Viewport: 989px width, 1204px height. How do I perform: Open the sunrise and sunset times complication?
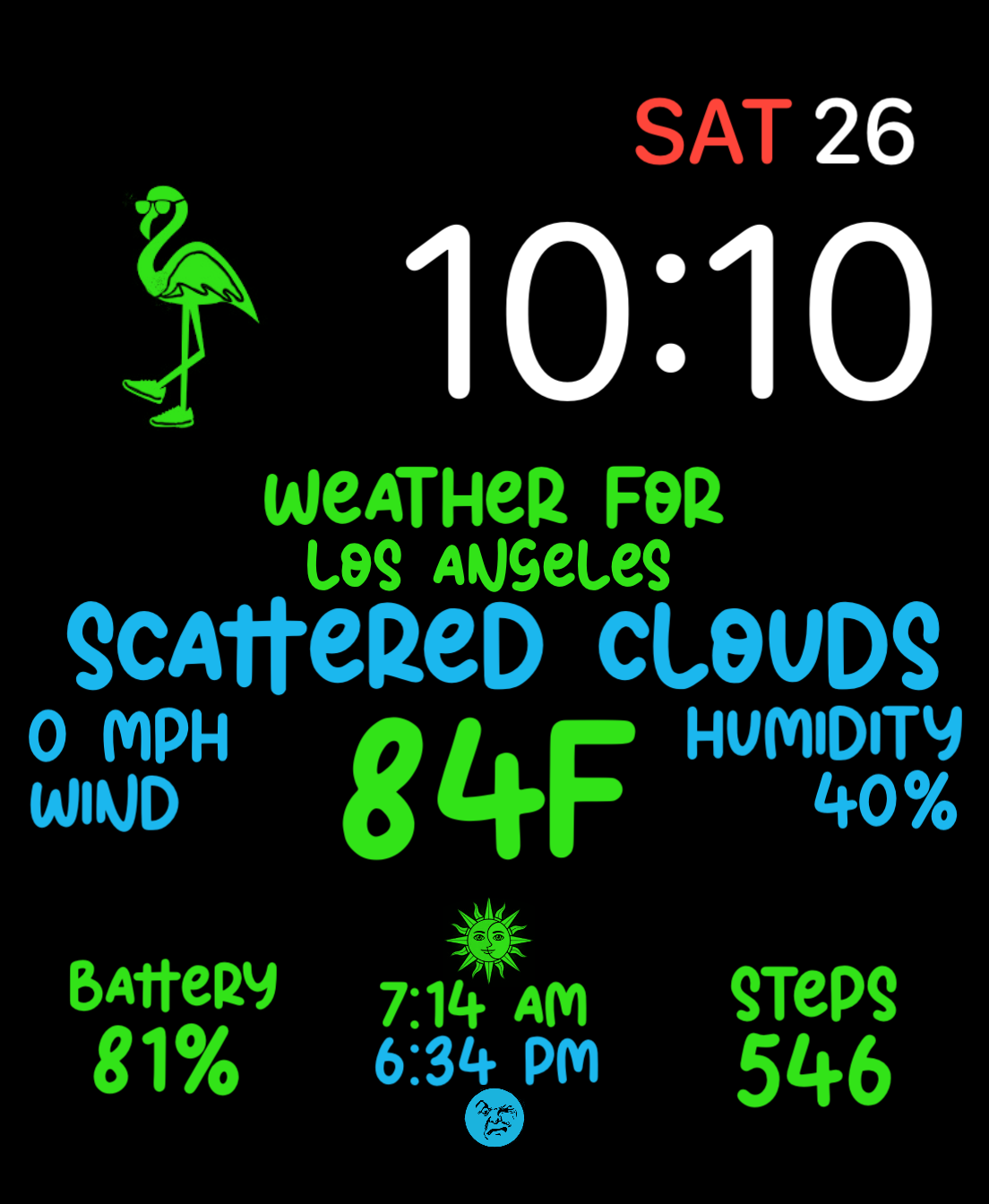[x=488, y=1023]
